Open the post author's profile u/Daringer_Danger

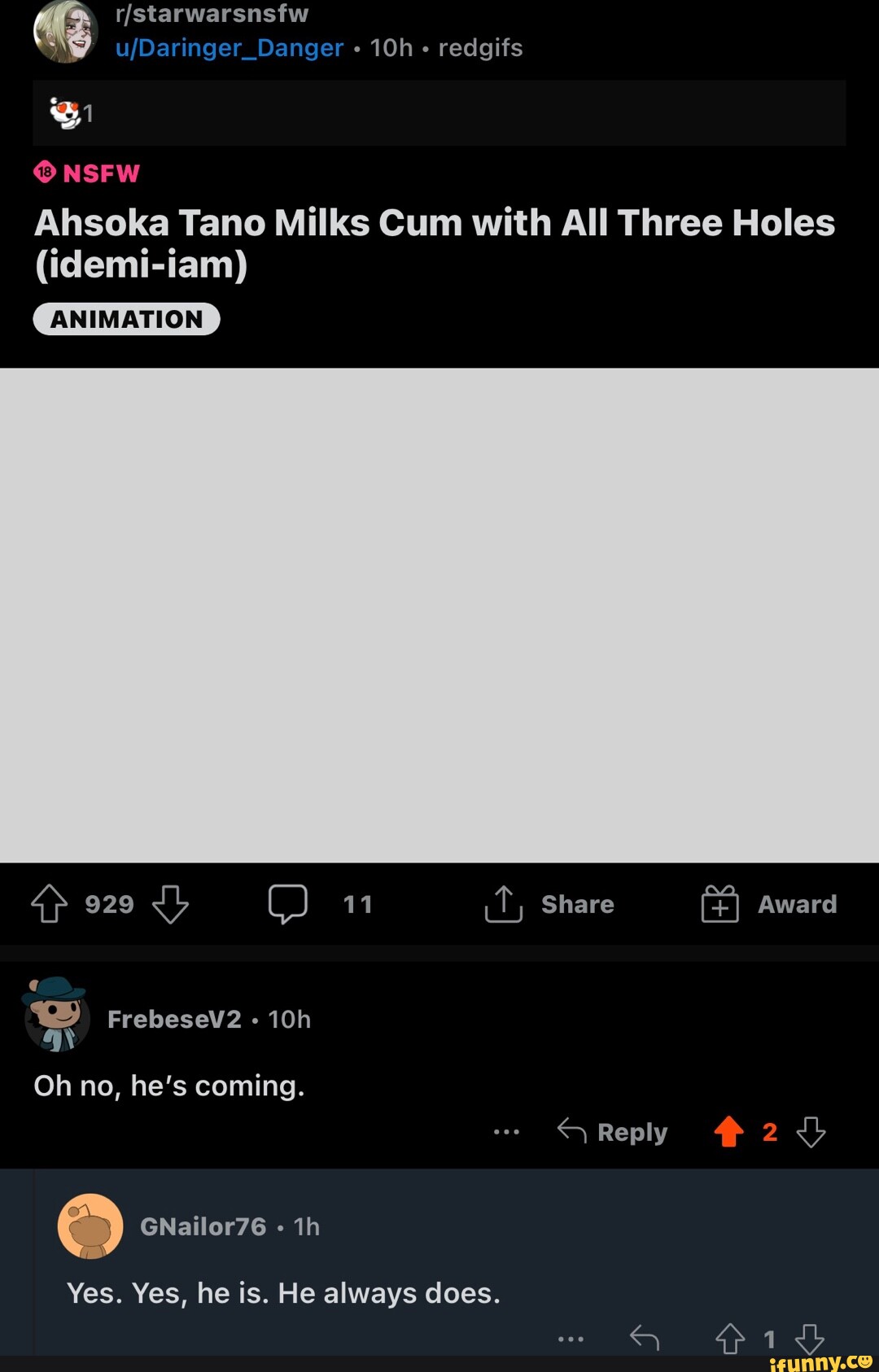pyautogui.click(x=229, y=48)
